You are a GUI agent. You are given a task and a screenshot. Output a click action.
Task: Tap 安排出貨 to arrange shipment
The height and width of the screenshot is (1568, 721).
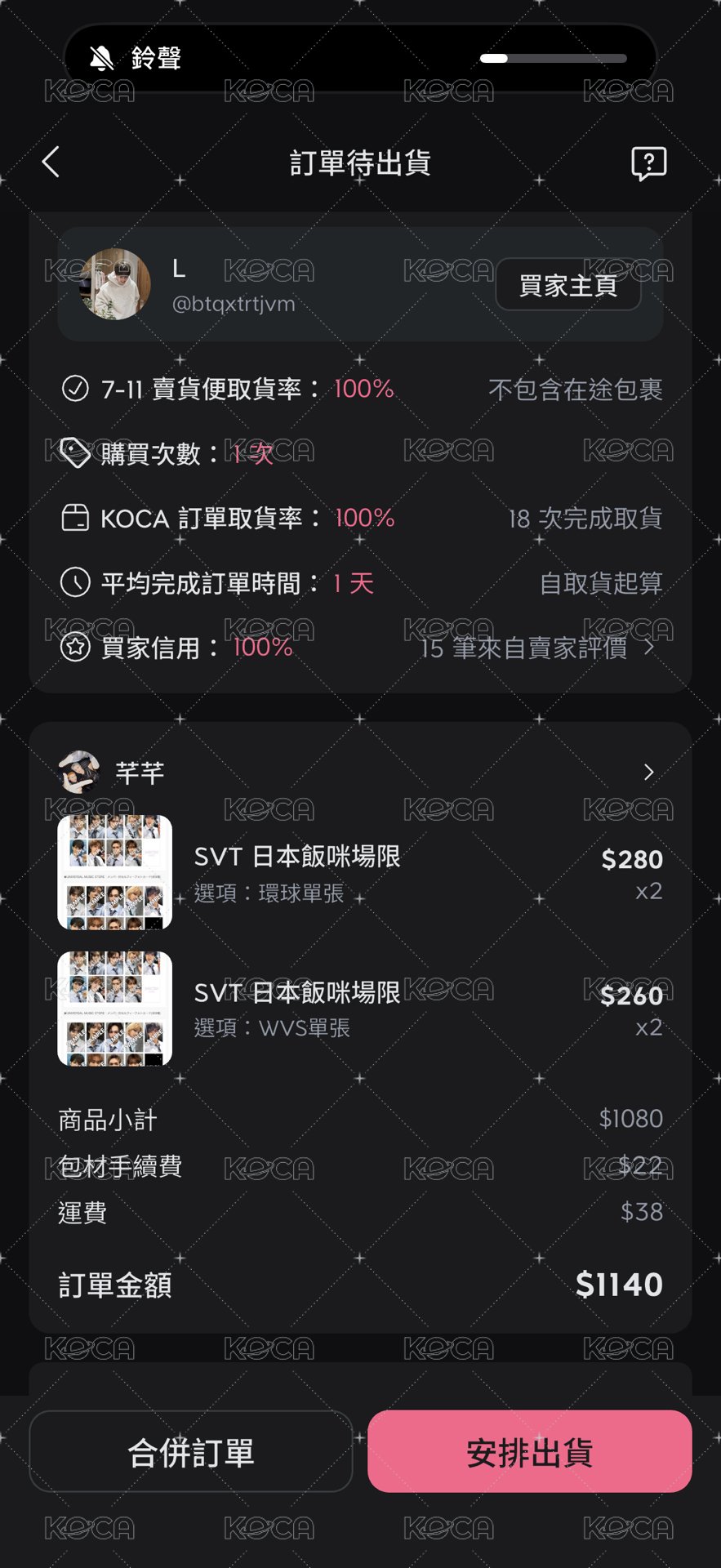coord(530,1451)
